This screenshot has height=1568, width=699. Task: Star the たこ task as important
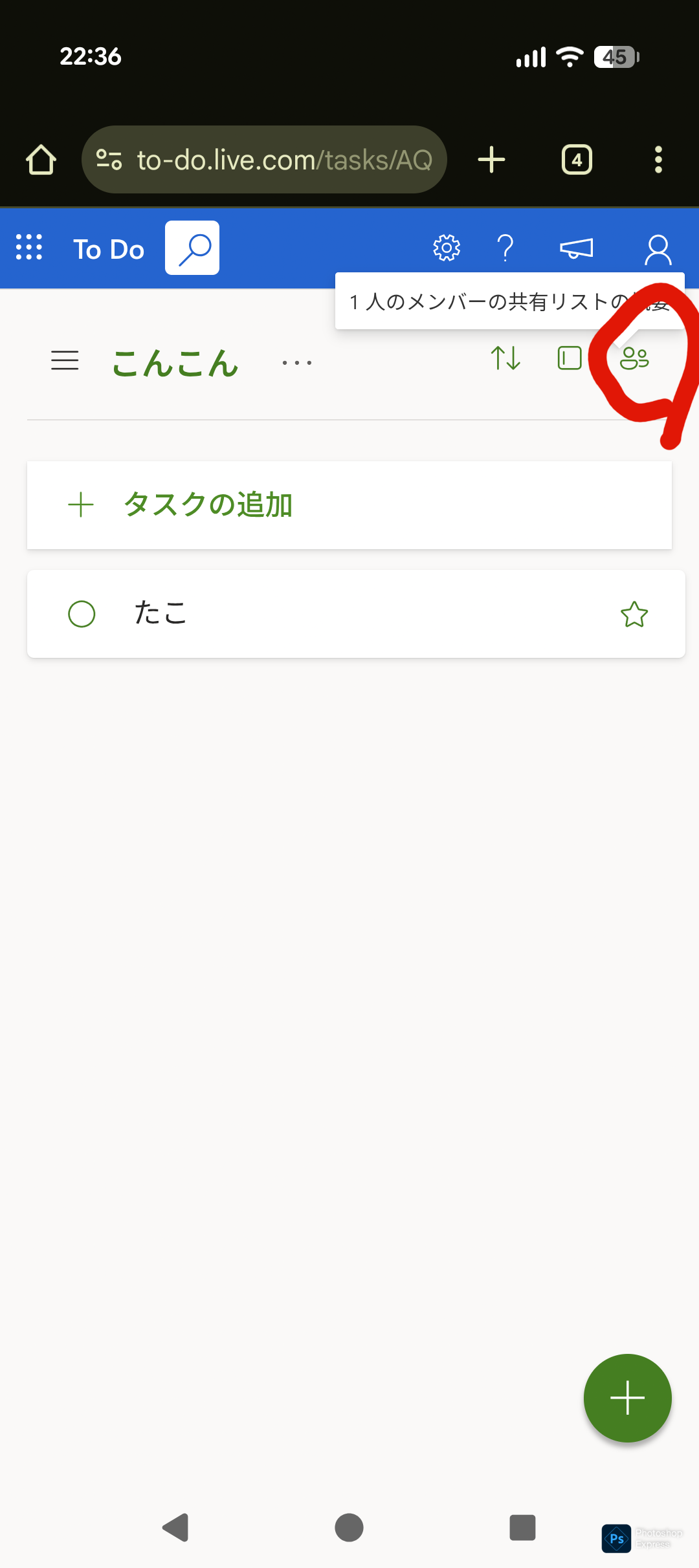tap(634, 615)
